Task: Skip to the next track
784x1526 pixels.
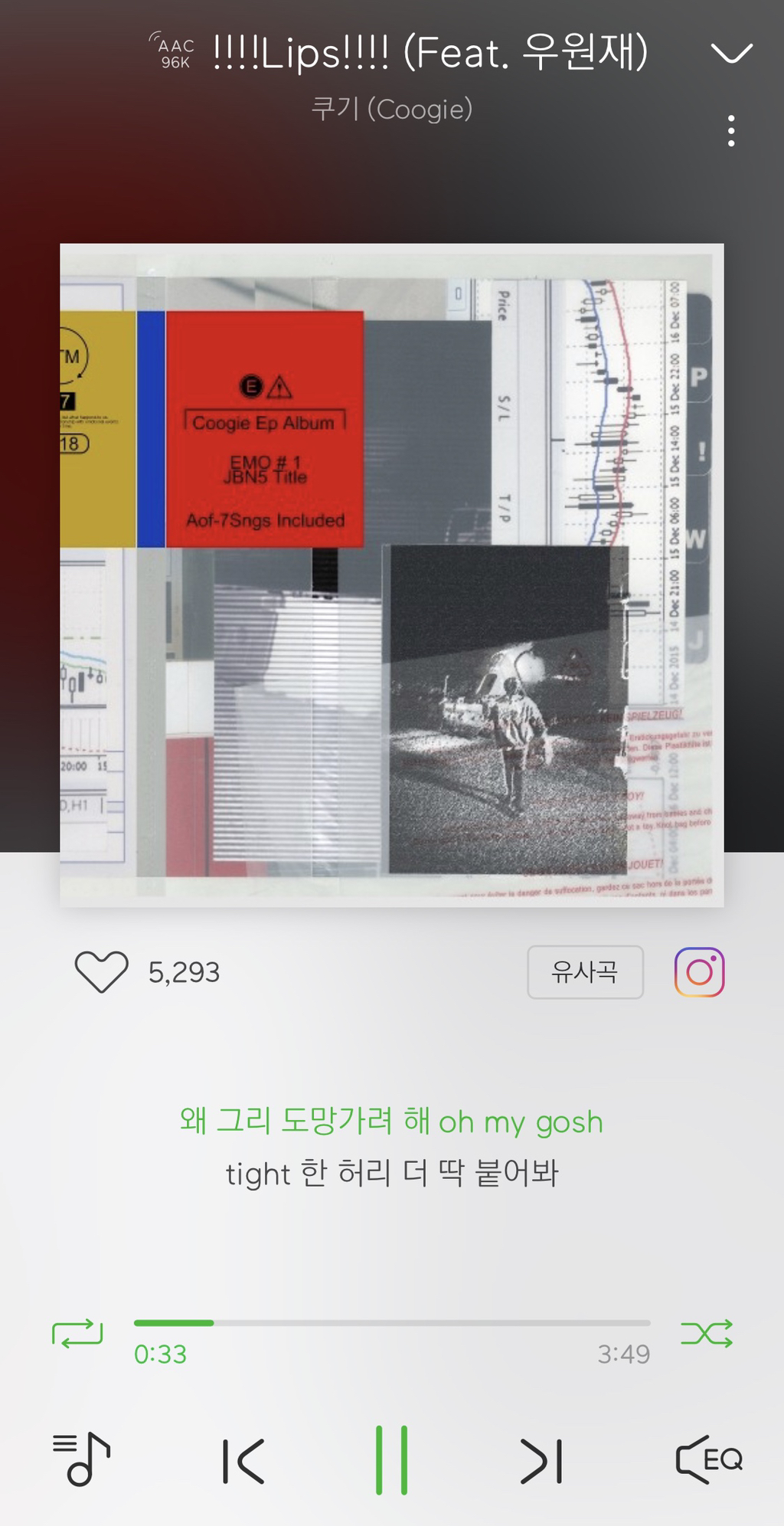Action: (541, 1461)
